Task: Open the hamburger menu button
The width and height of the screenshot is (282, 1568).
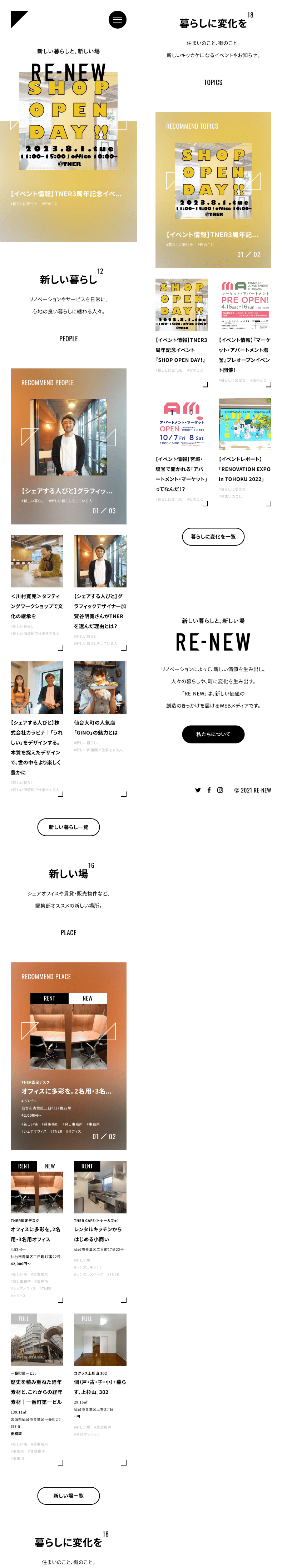Action: click(x=117, y=20)
